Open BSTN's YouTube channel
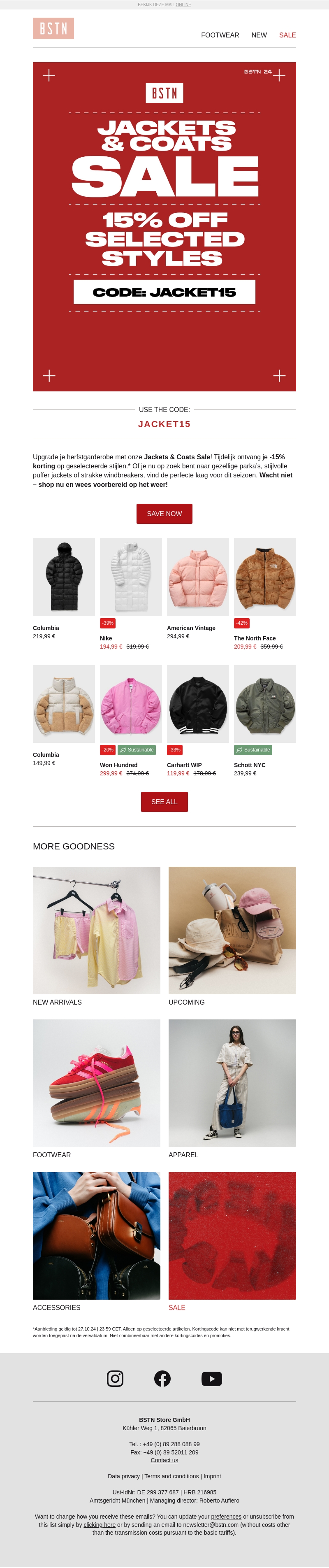329x1568 pixels. pos(212,1379)
